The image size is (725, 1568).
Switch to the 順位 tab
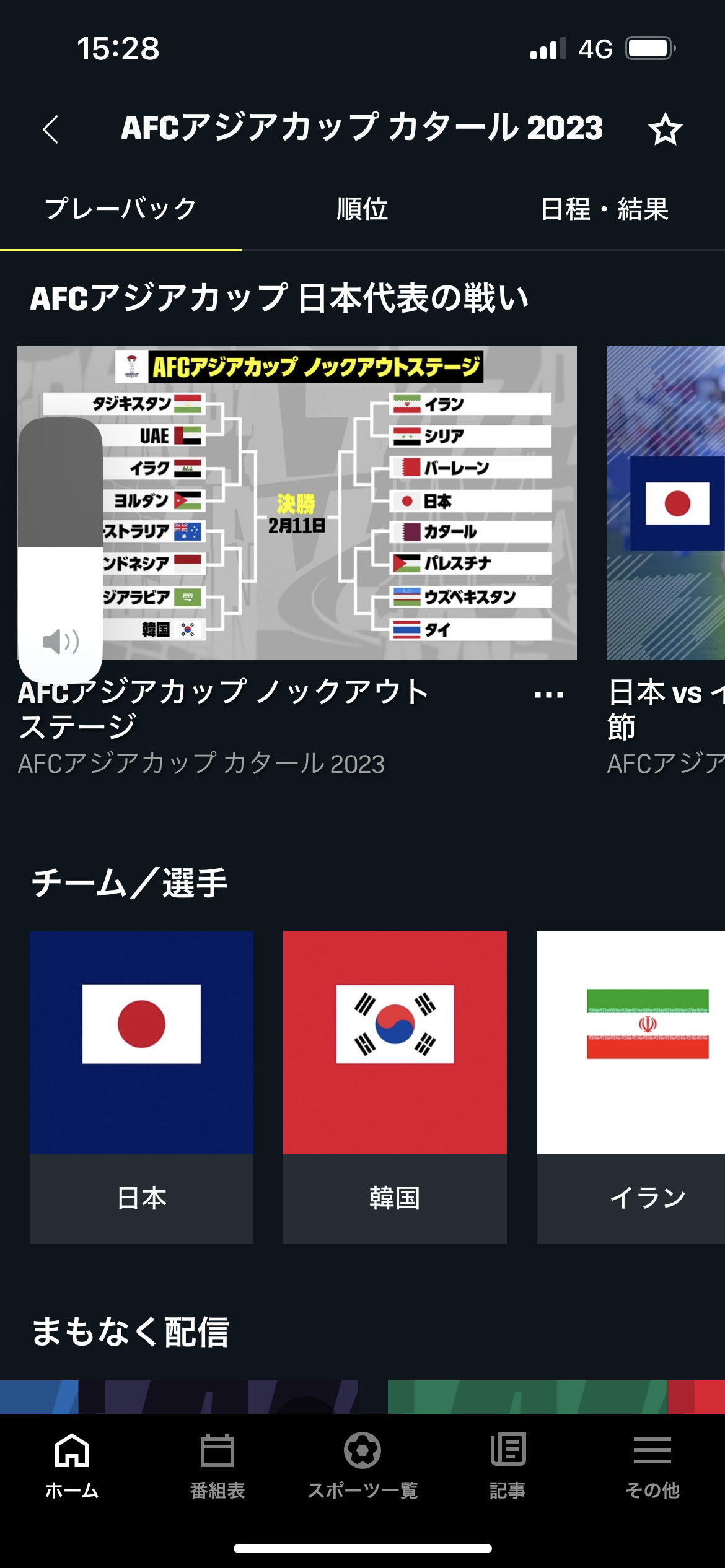pyautogui.click(x=362, y=209)
